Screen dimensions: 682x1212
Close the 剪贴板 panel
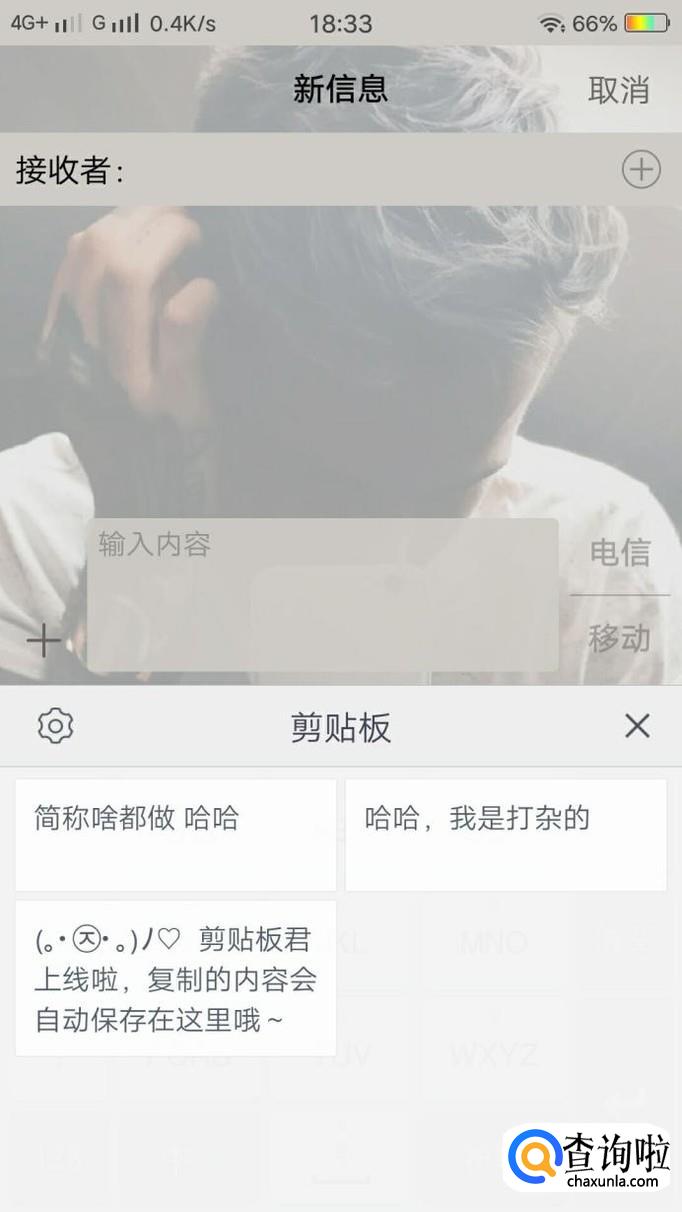click(637, 726)
